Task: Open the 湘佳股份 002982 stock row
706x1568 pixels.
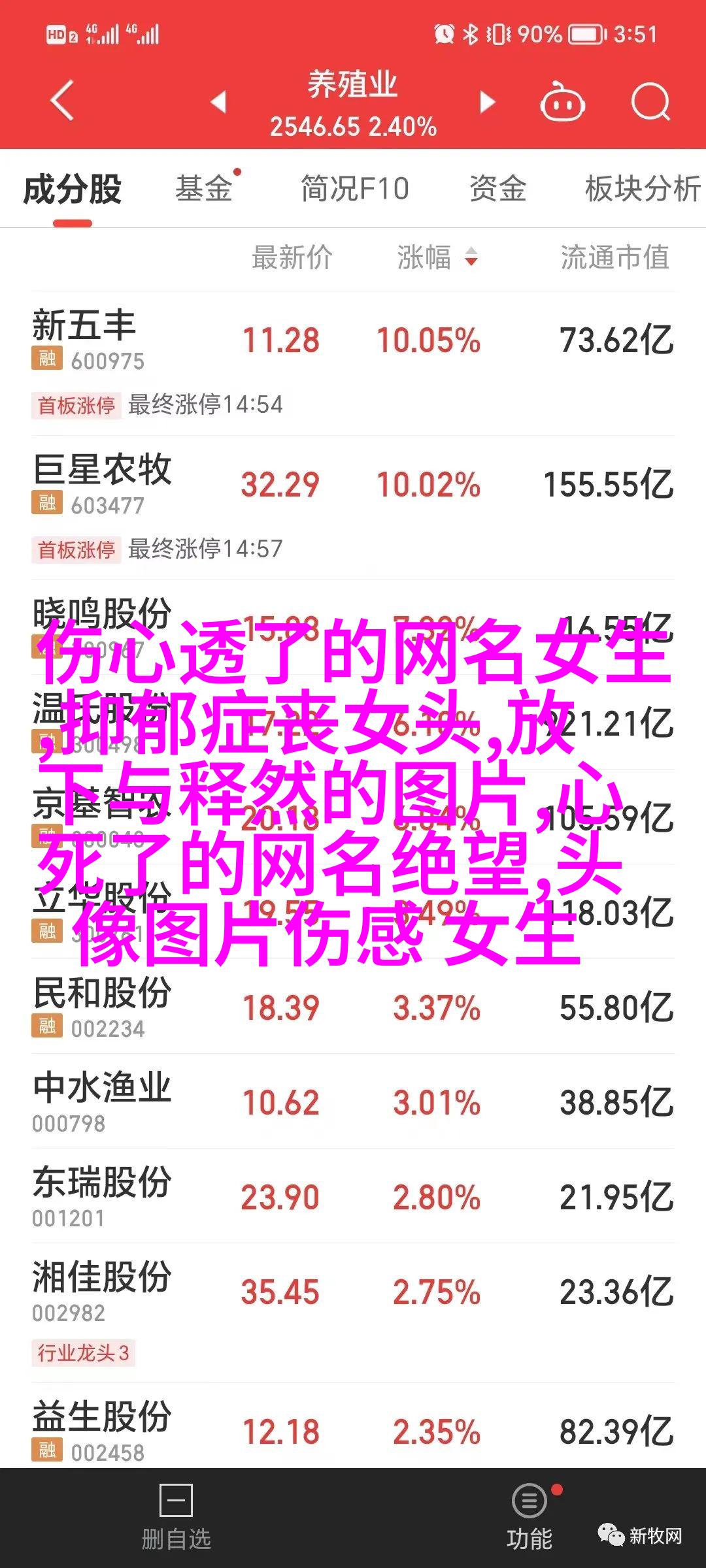Action: pos(353,1292)
